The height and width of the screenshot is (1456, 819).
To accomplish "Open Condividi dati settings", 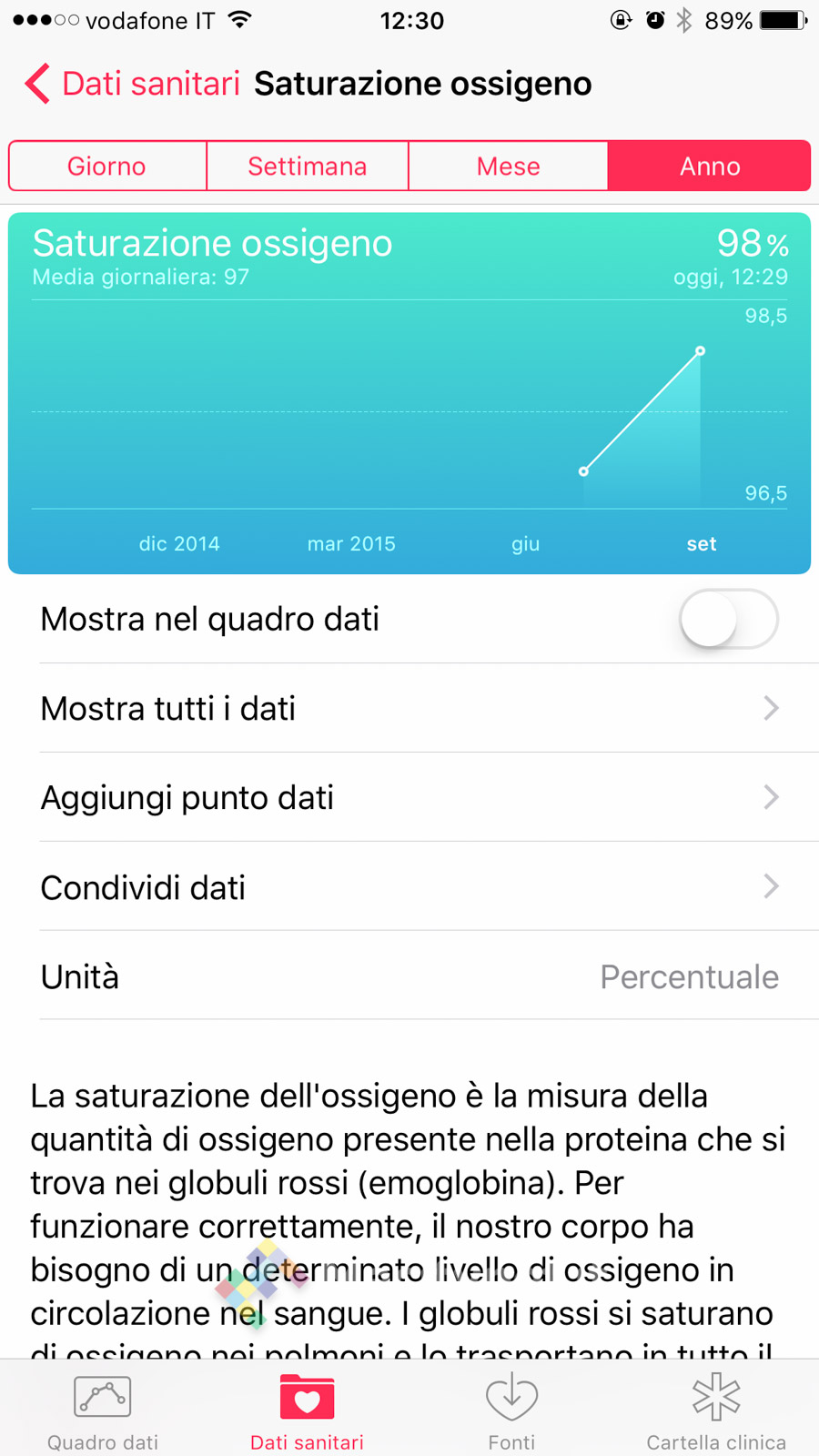I will click(x=409, y=886).
